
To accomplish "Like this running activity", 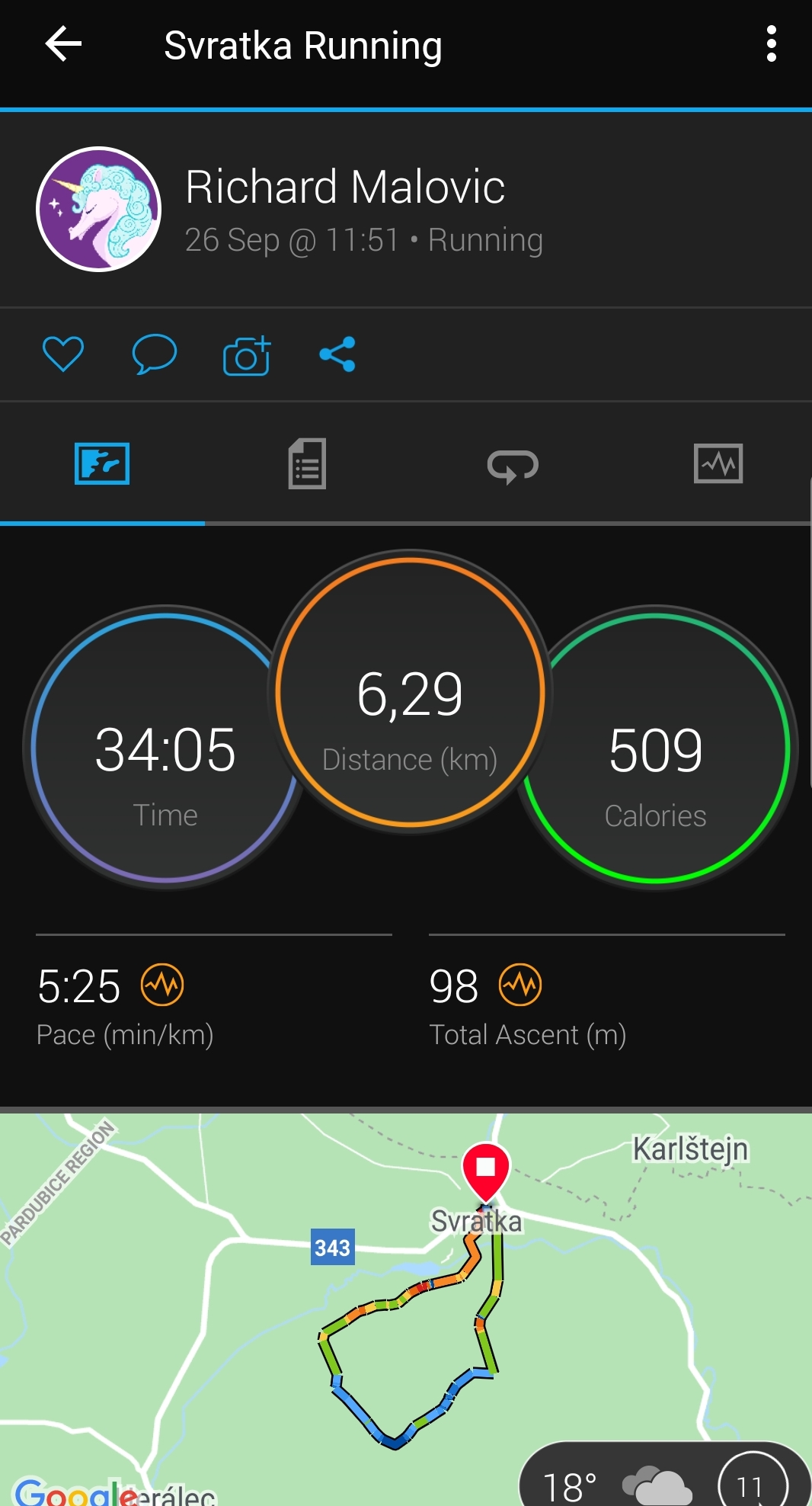I will 62,354.
